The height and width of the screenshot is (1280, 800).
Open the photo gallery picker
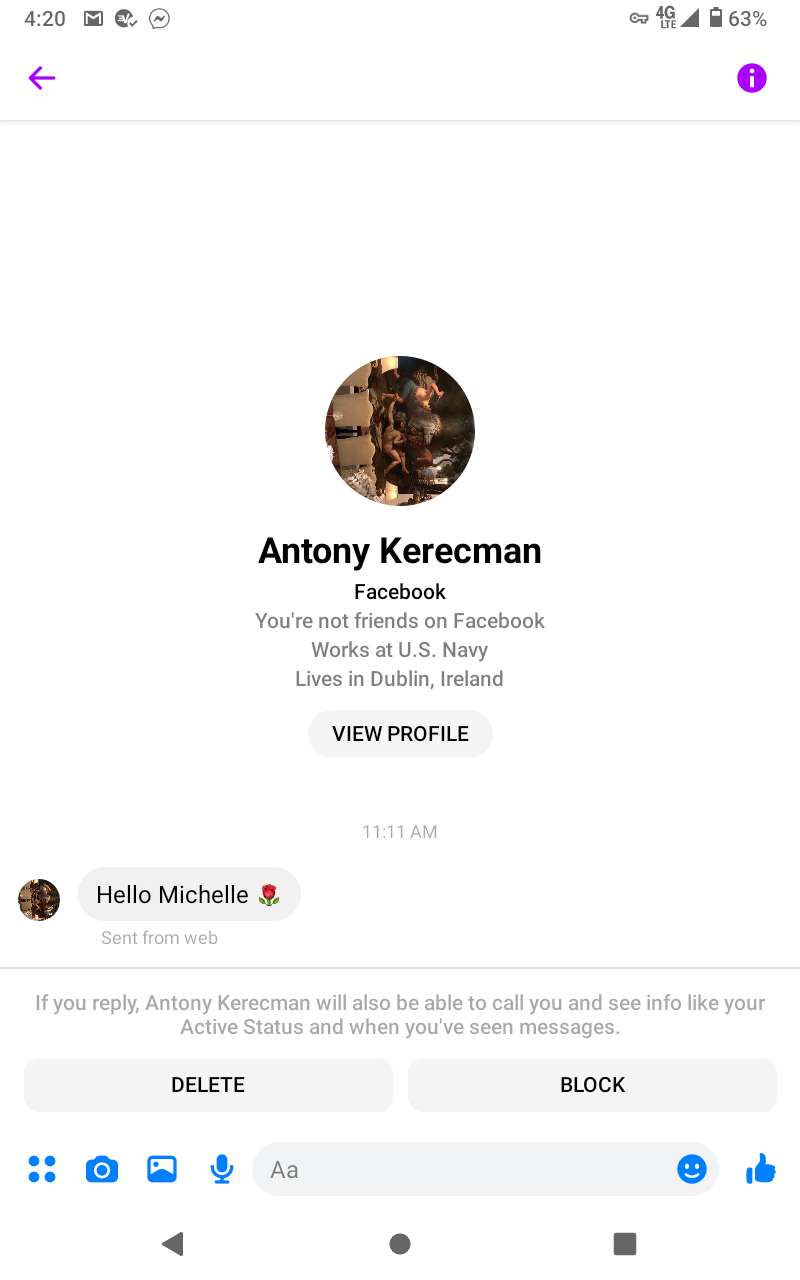(x=162, y=1169)
